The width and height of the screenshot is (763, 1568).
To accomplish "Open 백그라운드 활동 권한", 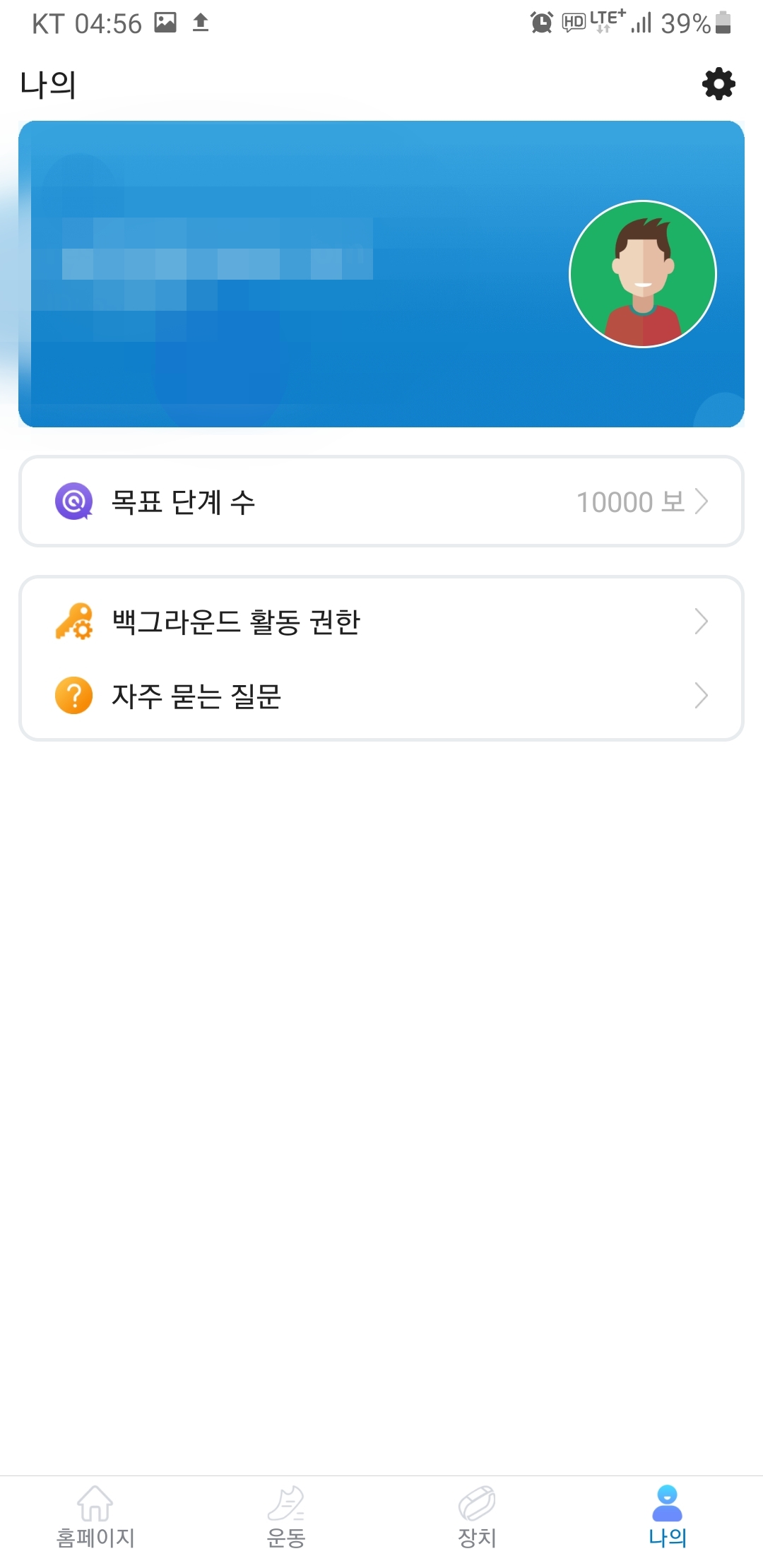I will (381, 622).
